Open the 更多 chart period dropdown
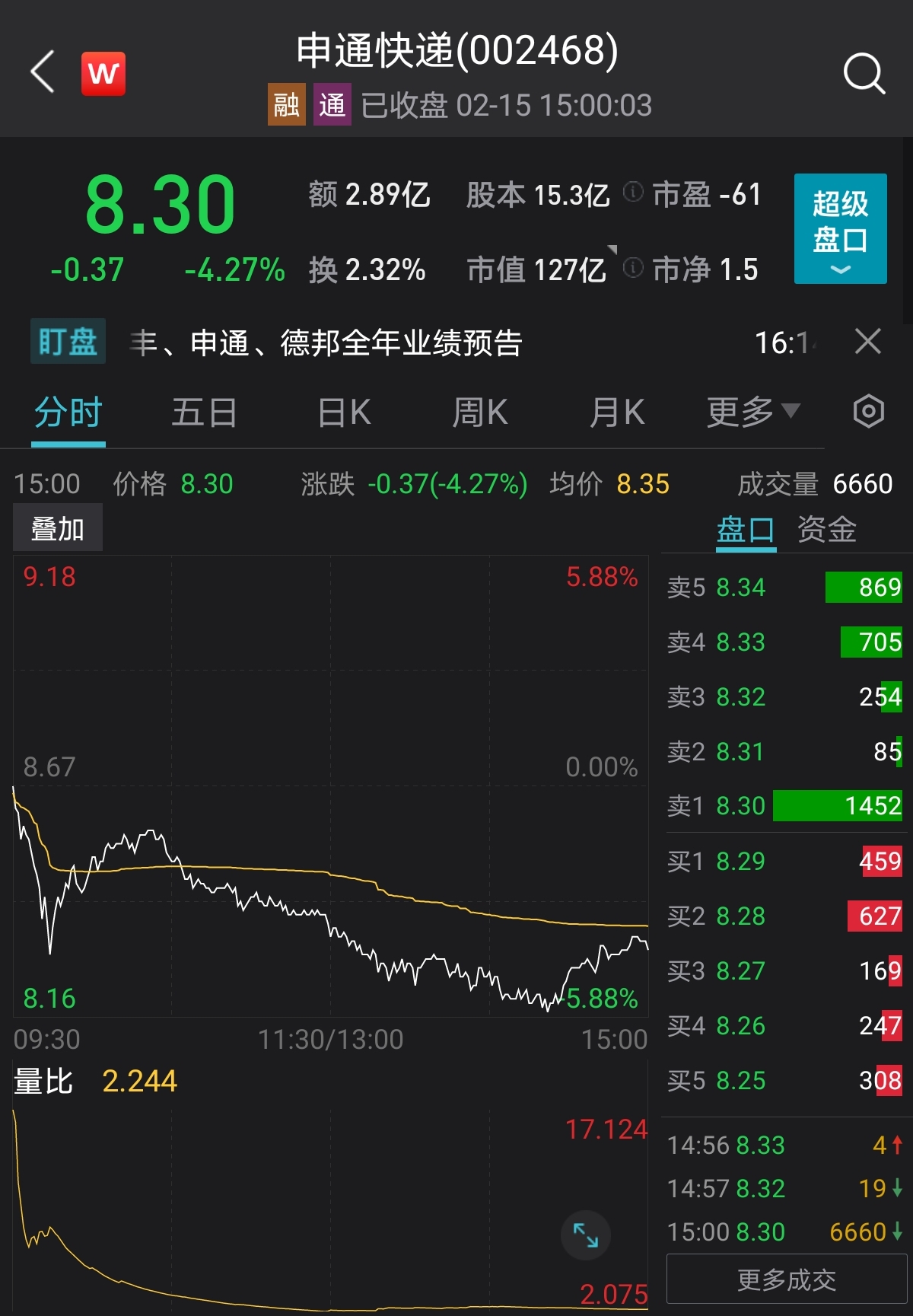The width and height of the screenshot is (913, 1316). tap(752, 413)
